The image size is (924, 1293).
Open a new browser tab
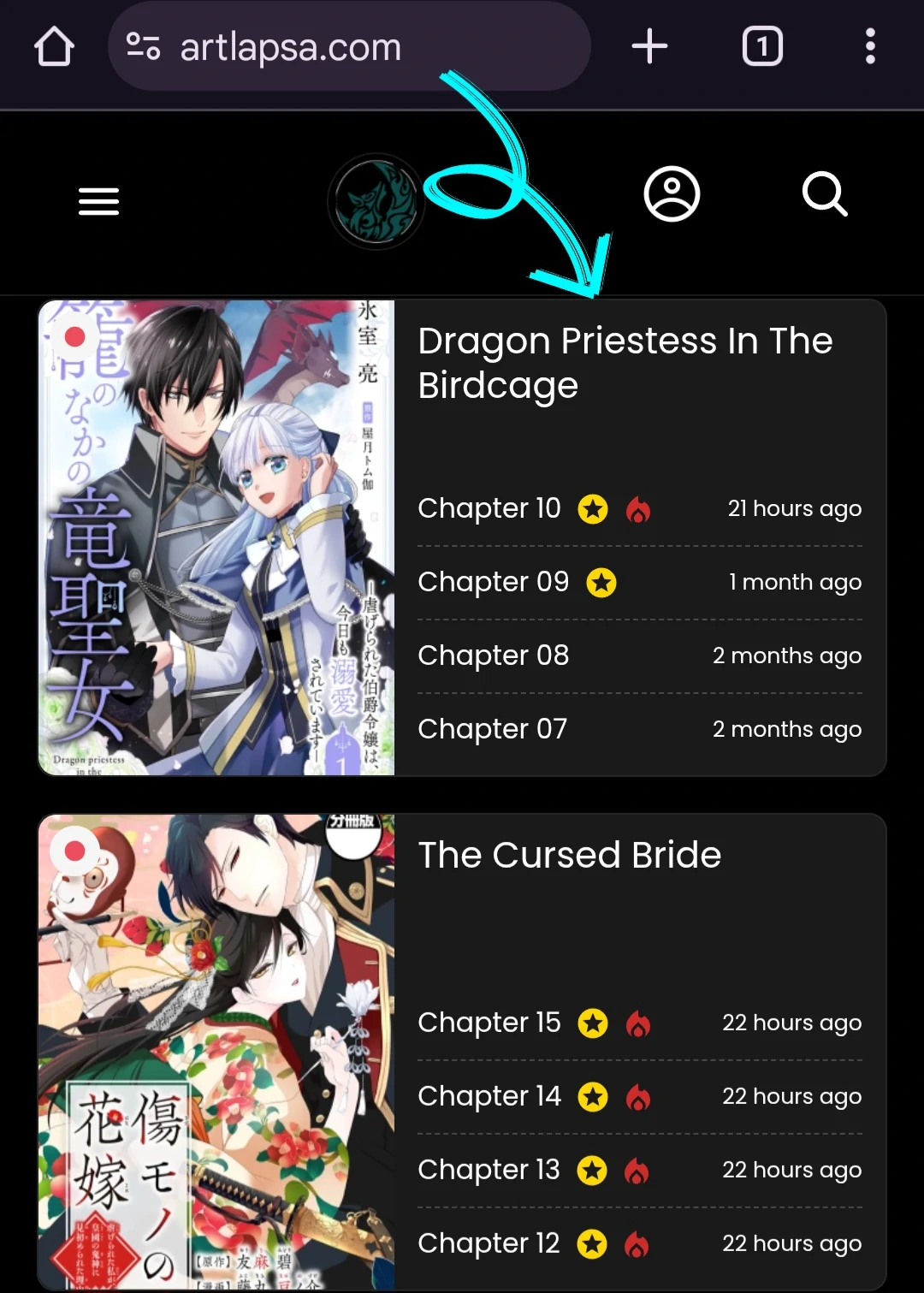(649, 46)
